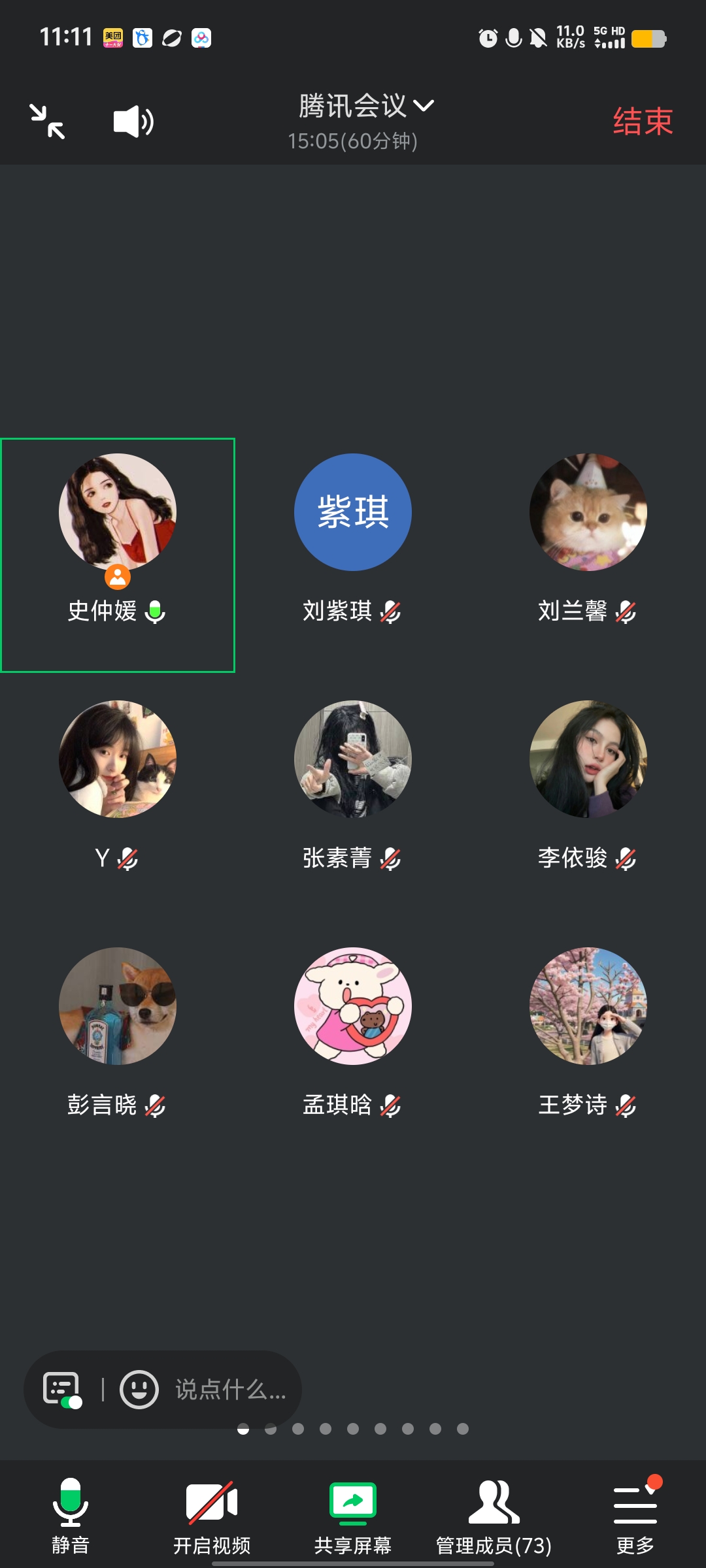The height and width of the screenshot is (1568, 706).
Task: End the meeting with 结束
Action: pyautogui.click(x=643, y=122)
